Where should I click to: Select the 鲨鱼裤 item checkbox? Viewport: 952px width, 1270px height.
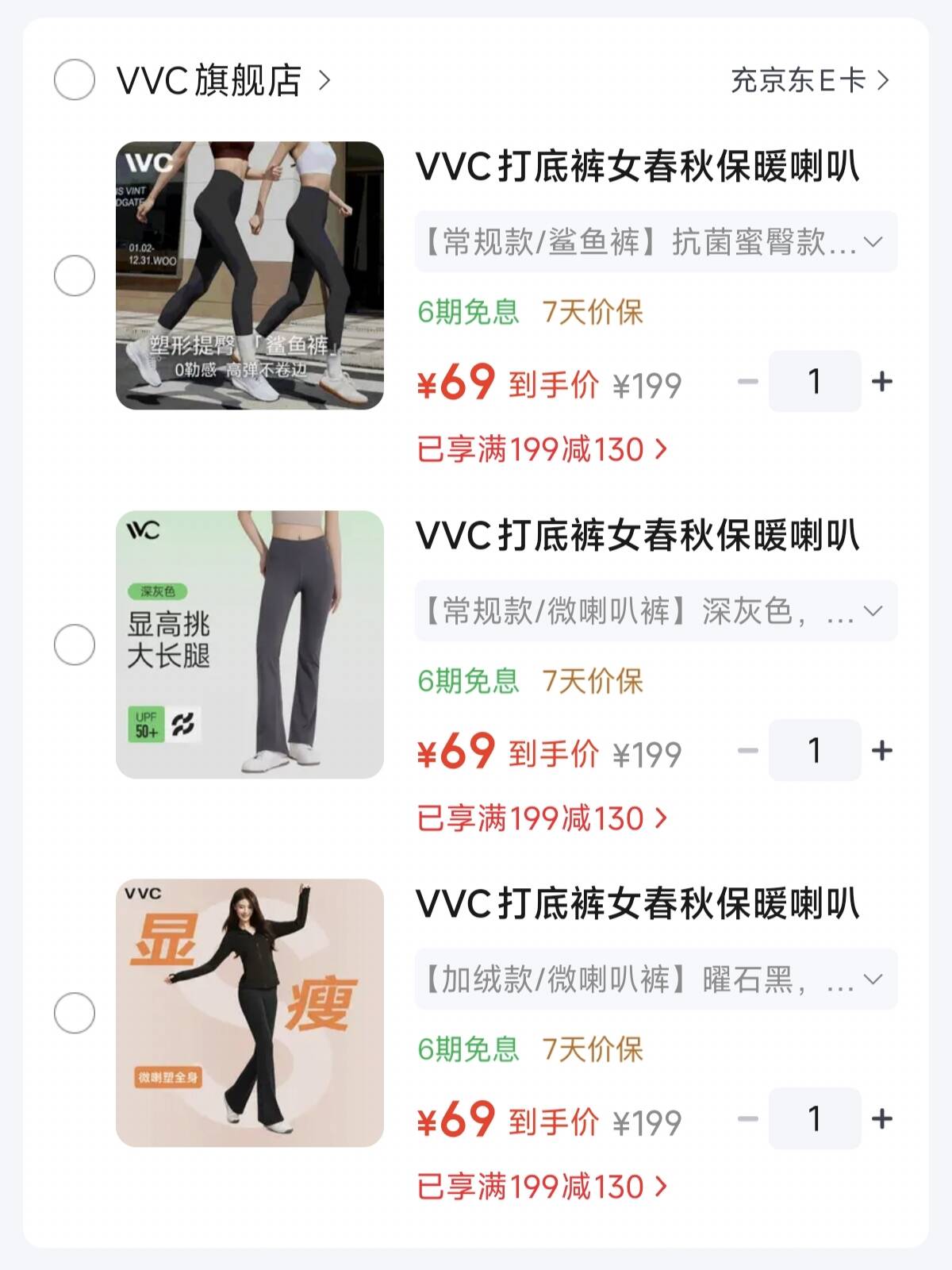coord(75,275)
